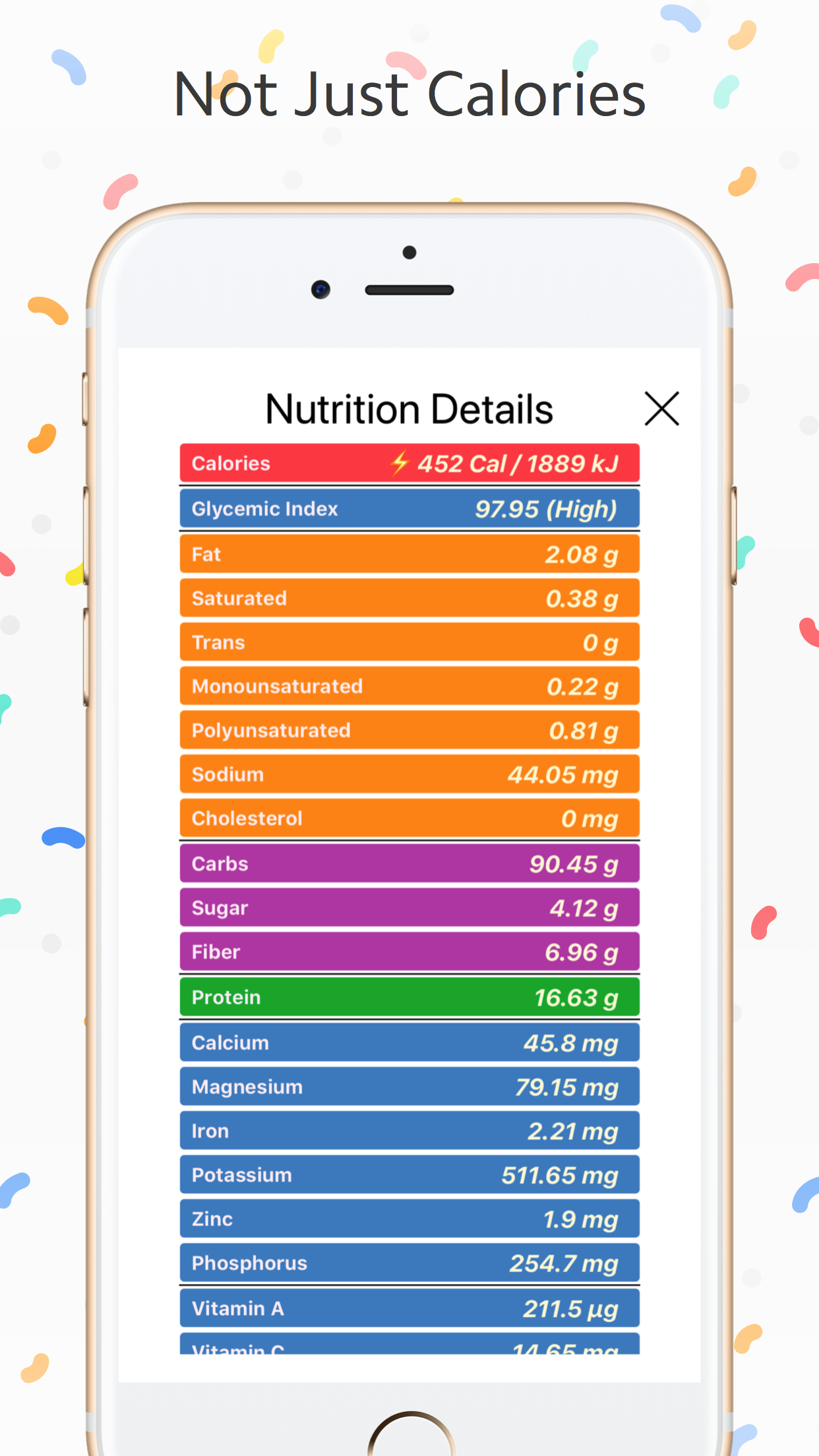Select the Monounsaturated fat row

tap(409, 686)
